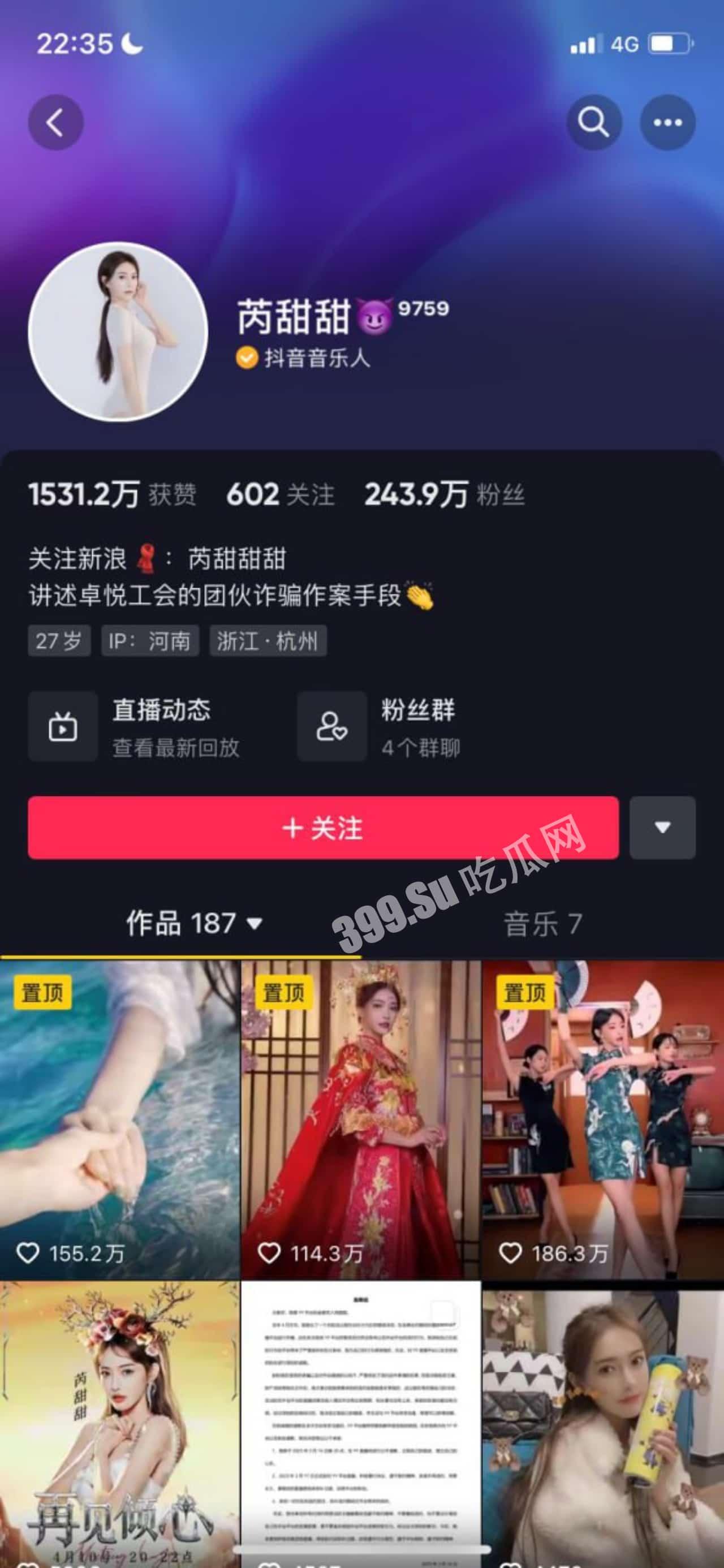Screen dimensions: 724x1568
Task: Go back using the arrow icon
Action: 55,122
